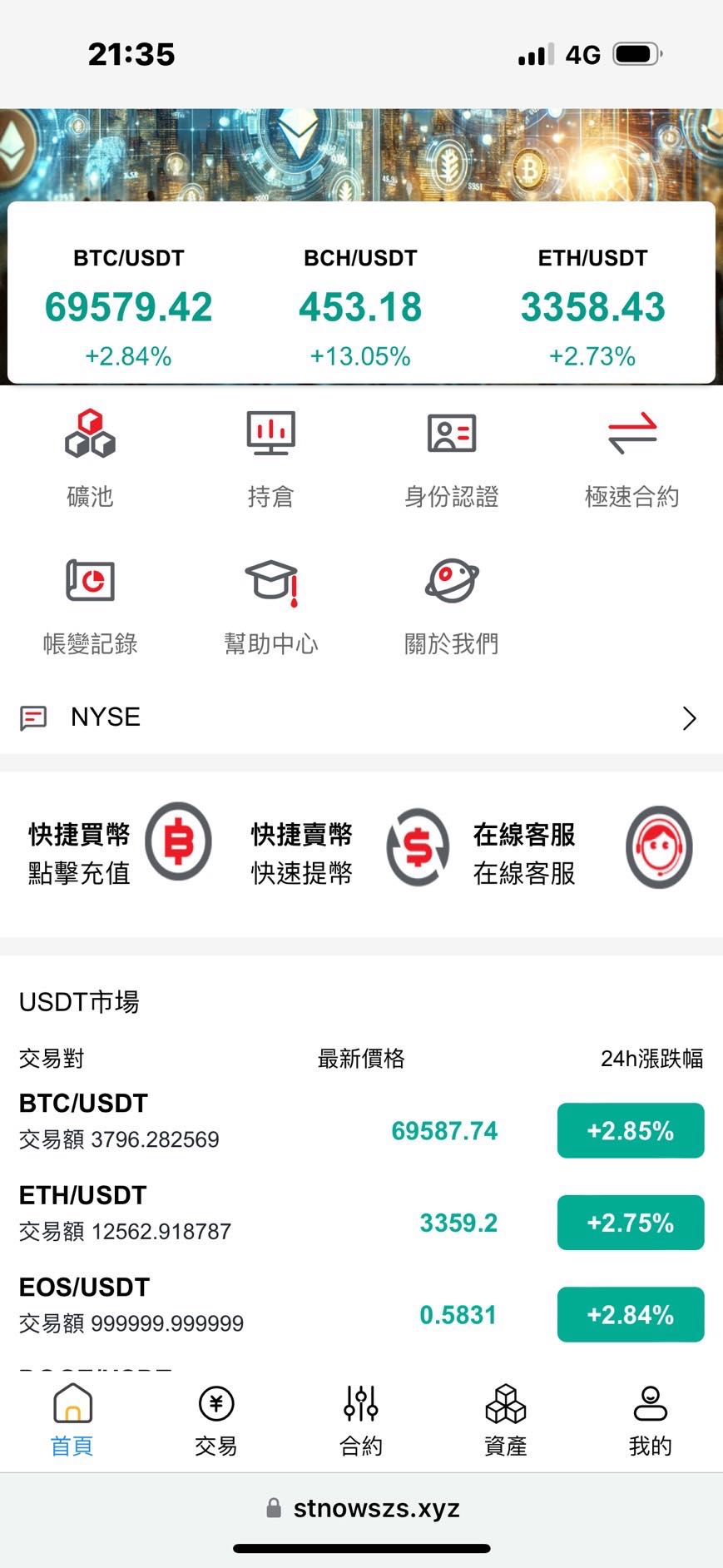Select the BTC/USDT market row
This screenshot has height=1568, width=723.
(250, 1119)
